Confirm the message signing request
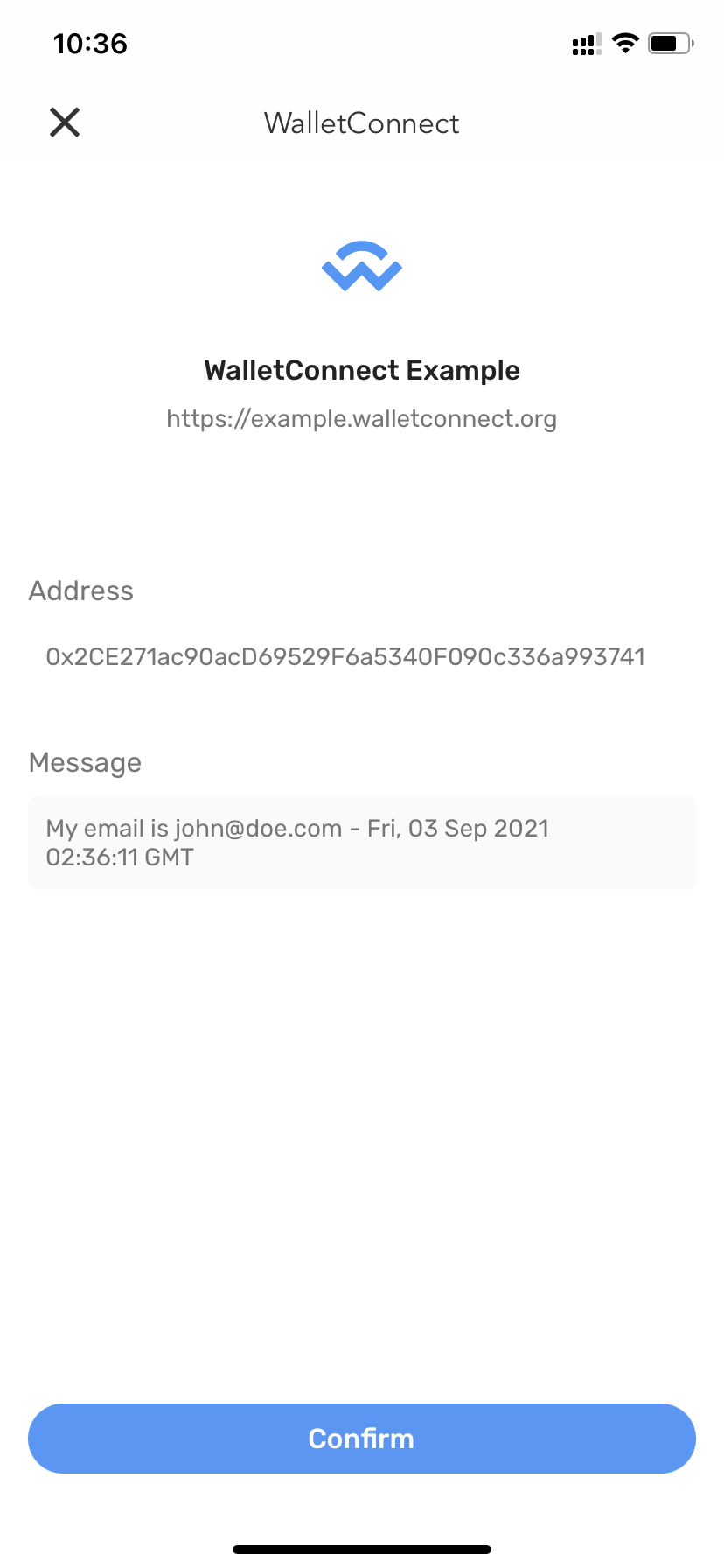Image resolution: width=724 pixels, height=1568 pixels. (362, 1438)
